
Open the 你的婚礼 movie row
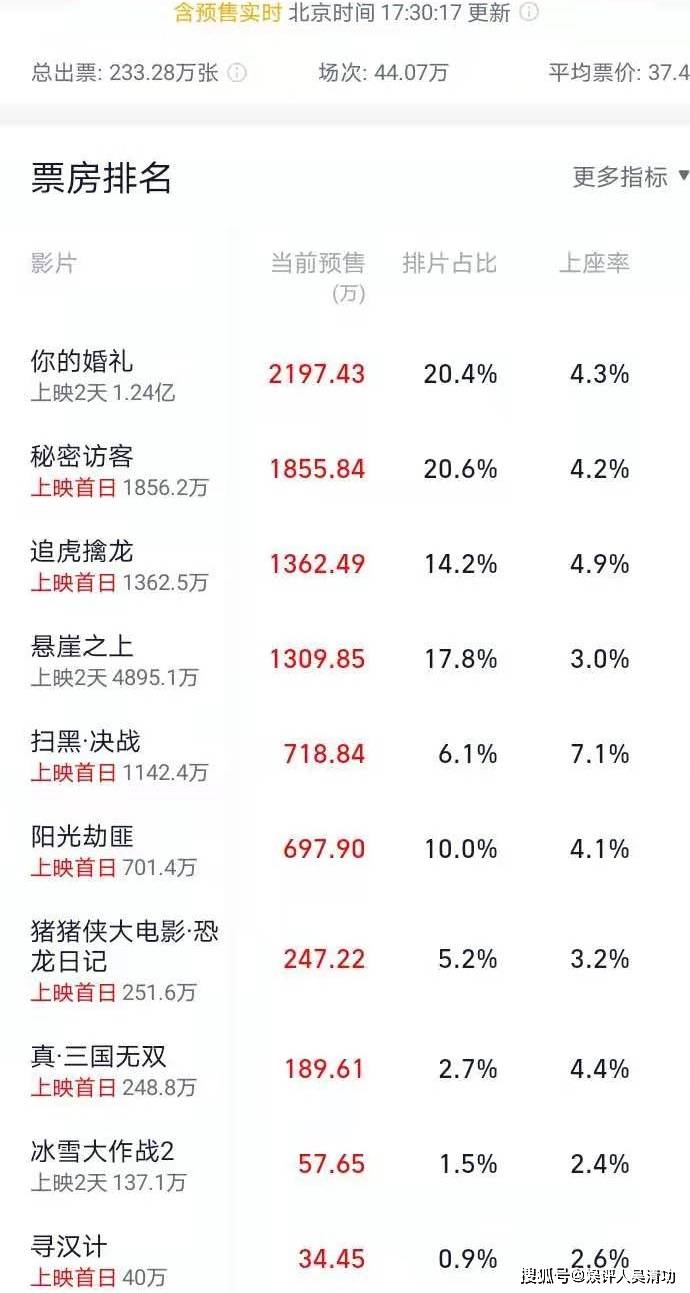click(x=345, y=375)
